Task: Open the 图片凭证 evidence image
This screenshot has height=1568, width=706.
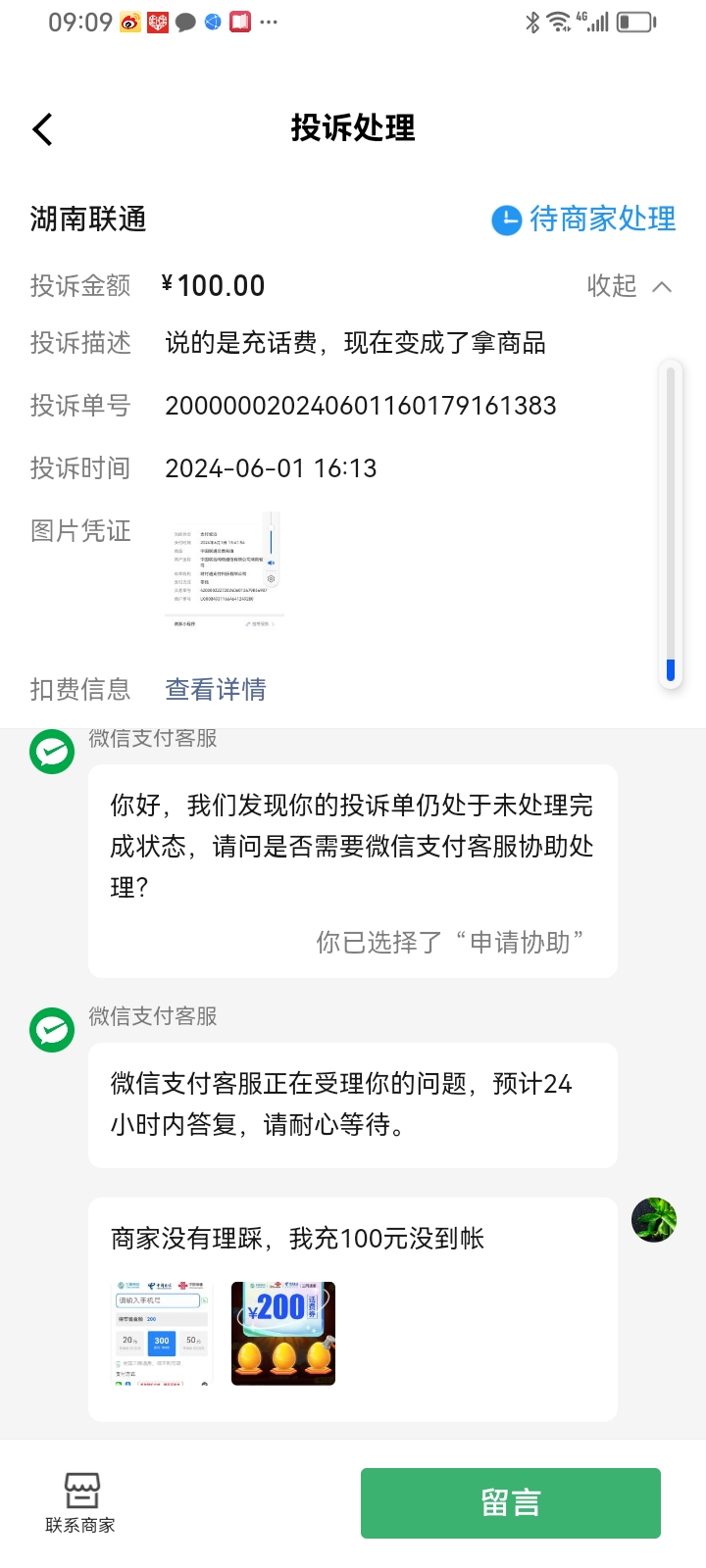Action: point(224,570)
